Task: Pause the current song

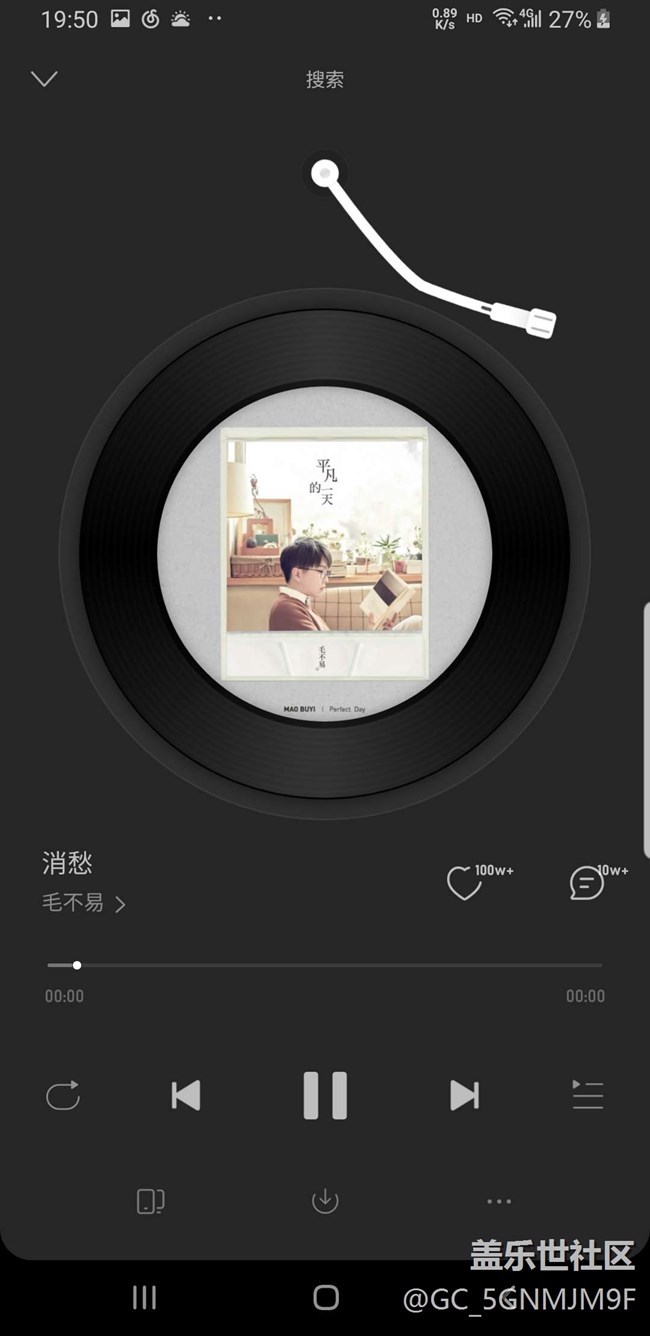Action: click(x=325, y=1095)
